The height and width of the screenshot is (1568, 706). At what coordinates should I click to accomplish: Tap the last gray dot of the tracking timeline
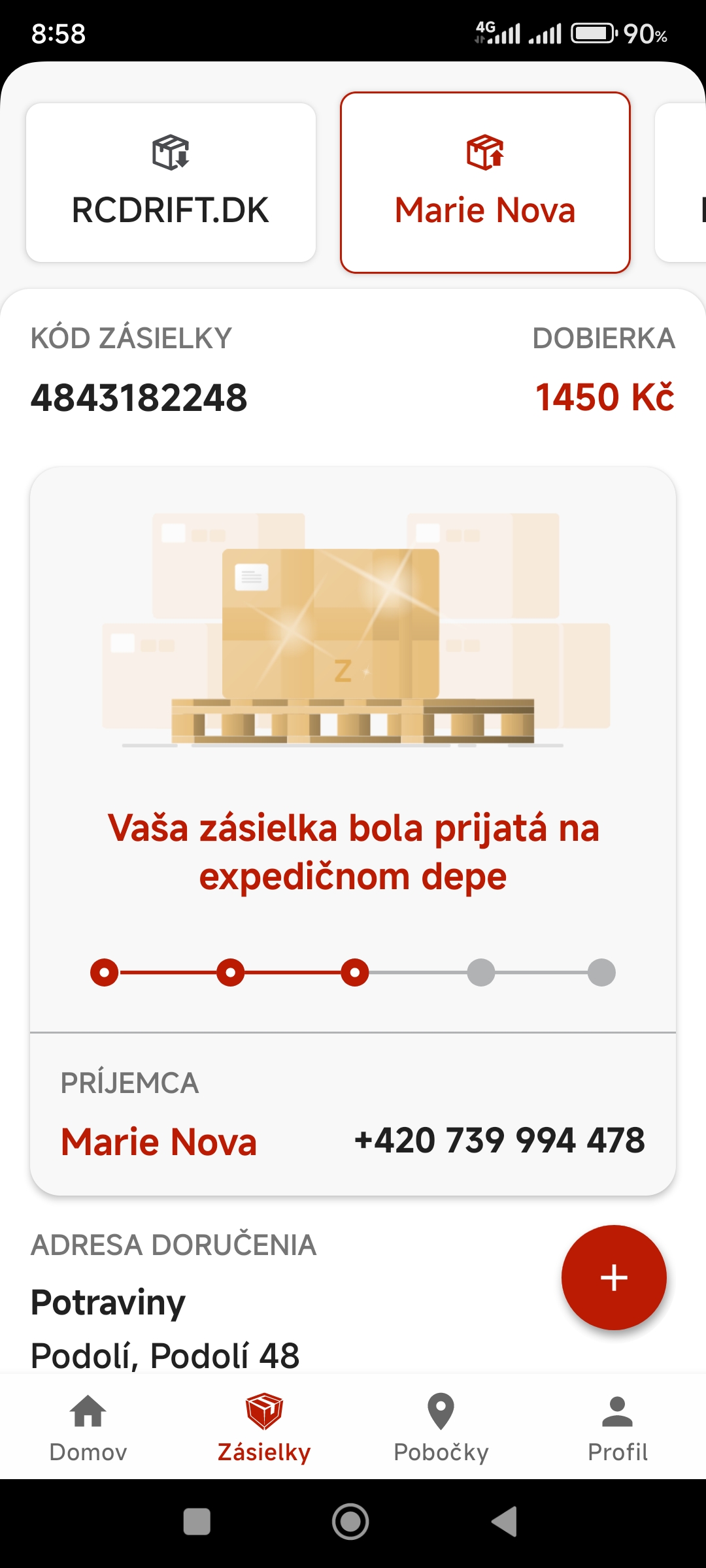pos(601,972)
